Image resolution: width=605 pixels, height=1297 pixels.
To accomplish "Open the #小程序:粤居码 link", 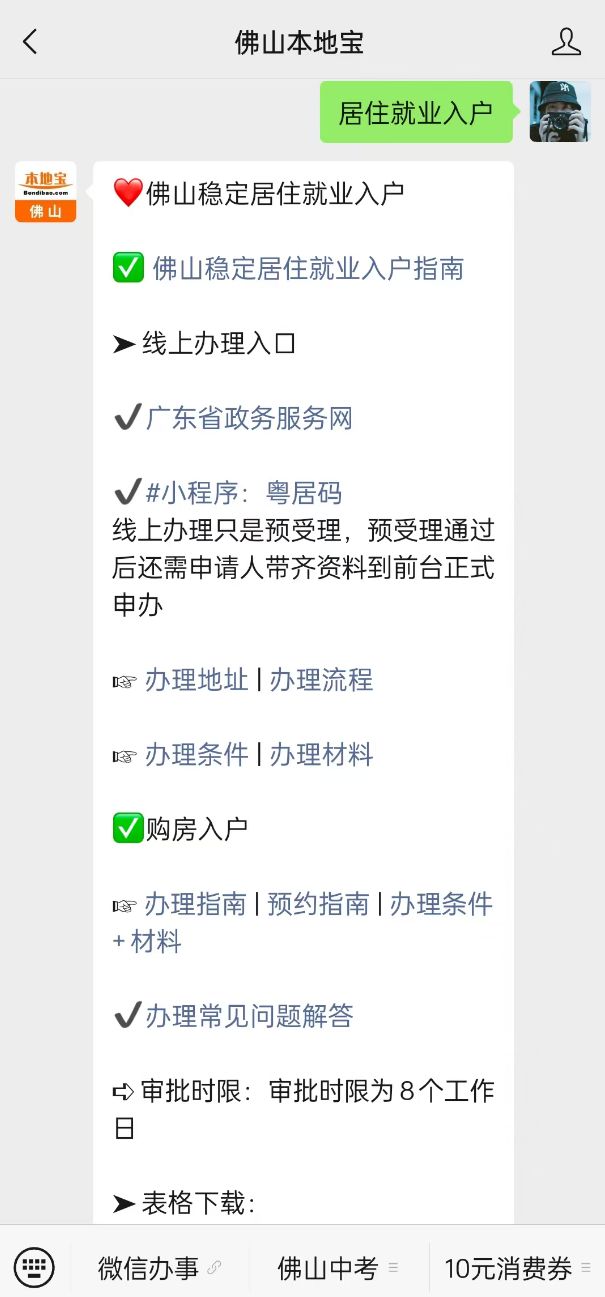I will (244, 493).
